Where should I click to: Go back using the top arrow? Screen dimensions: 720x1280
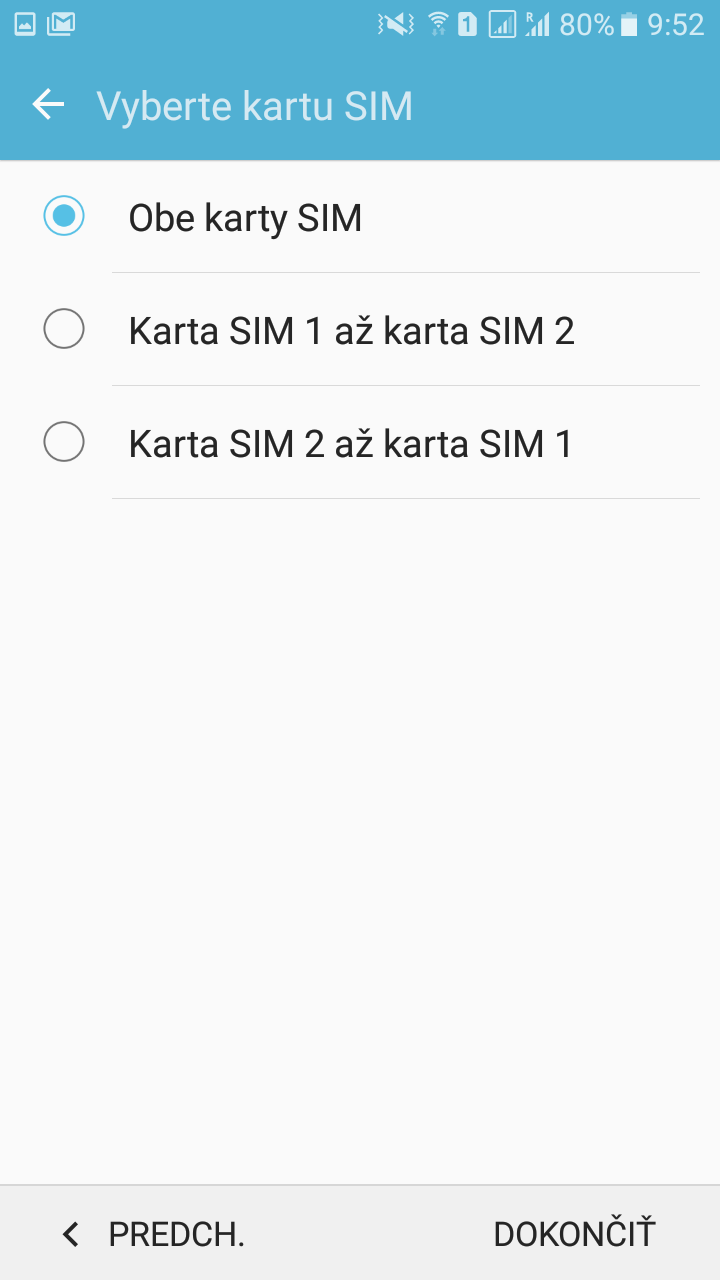coord(48,104)
